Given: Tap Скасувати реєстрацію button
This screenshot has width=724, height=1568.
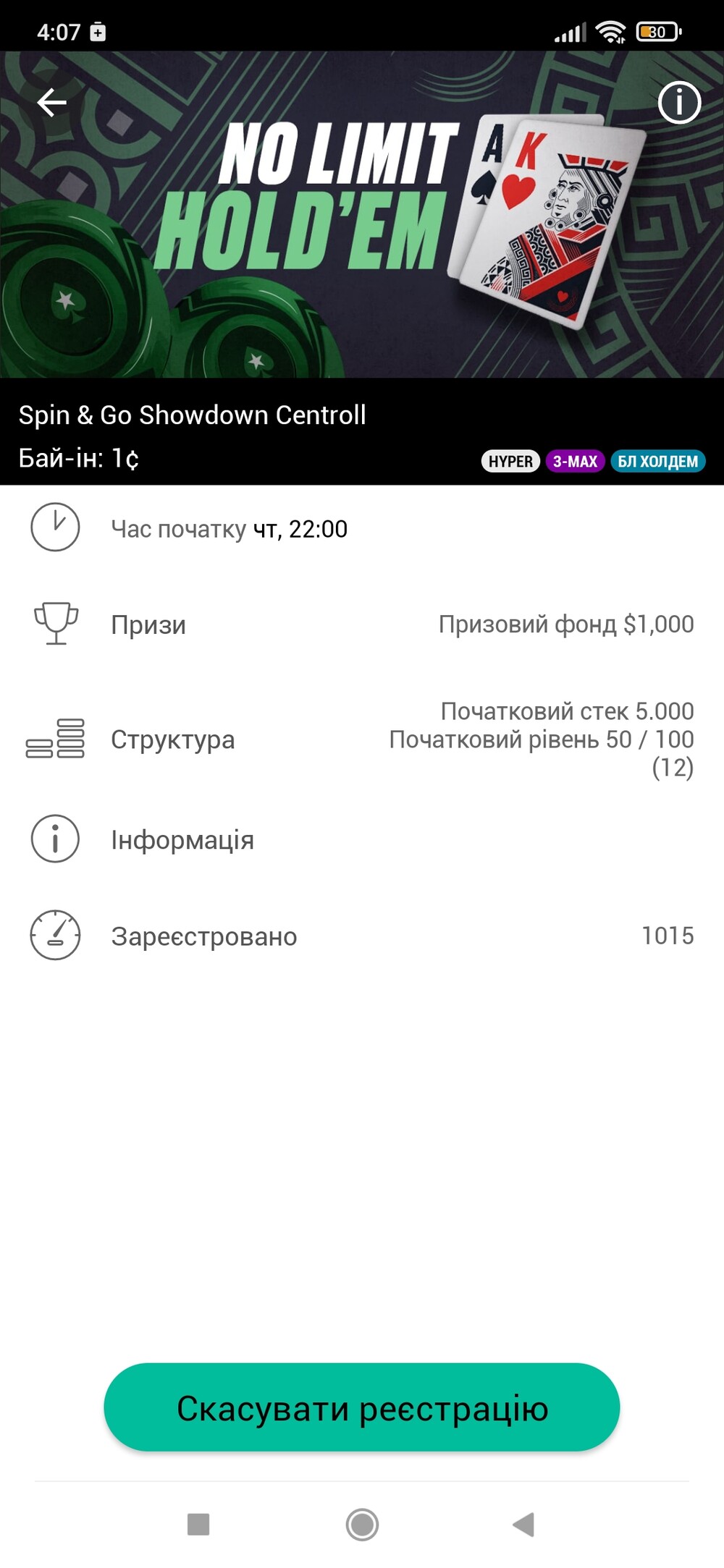Looking at the screenshot, I should coord(362,1407).
